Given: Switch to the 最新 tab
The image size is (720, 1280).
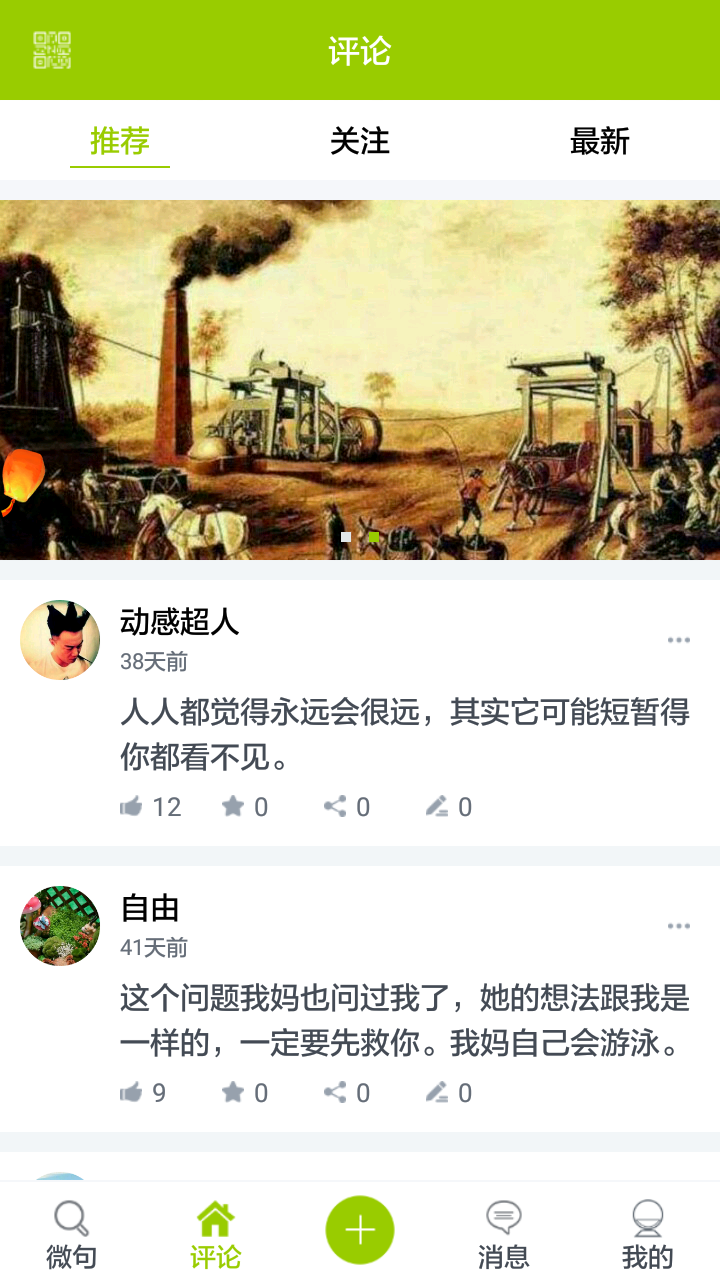Looking at the screenshot, I should click(x=600, y=141).
